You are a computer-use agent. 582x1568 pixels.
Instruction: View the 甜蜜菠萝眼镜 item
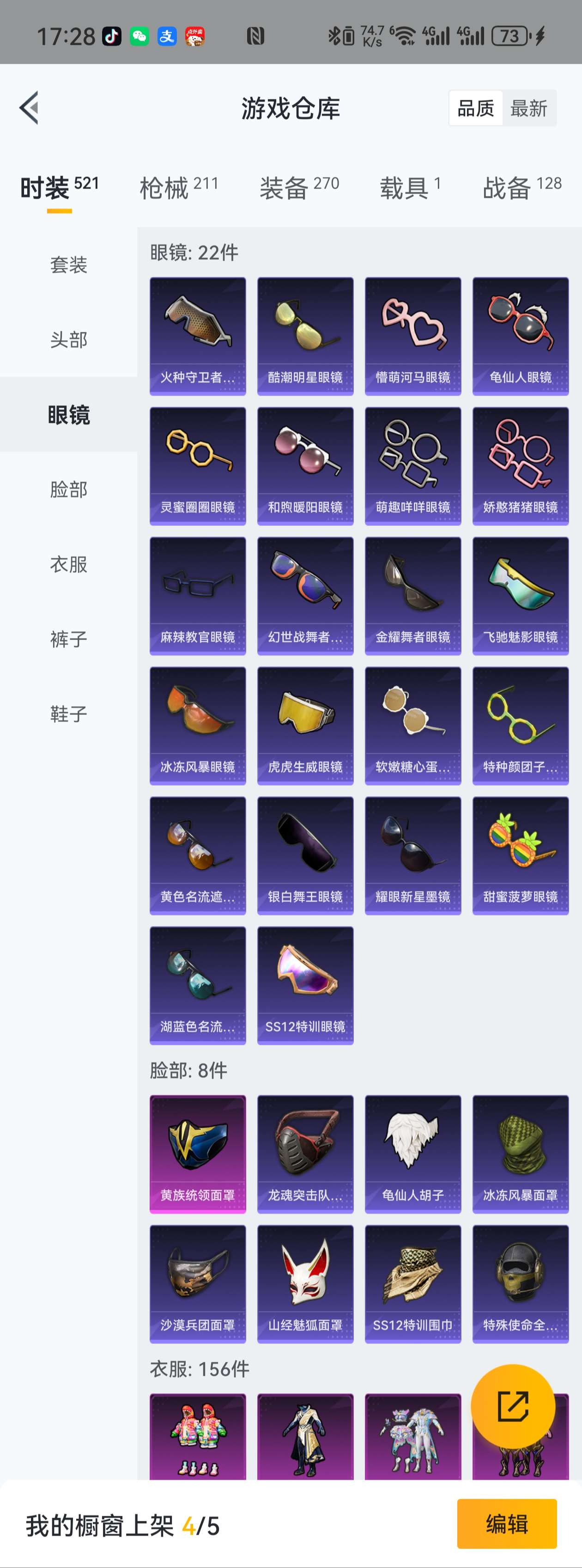pyautogui.click(x=520, y=855)
